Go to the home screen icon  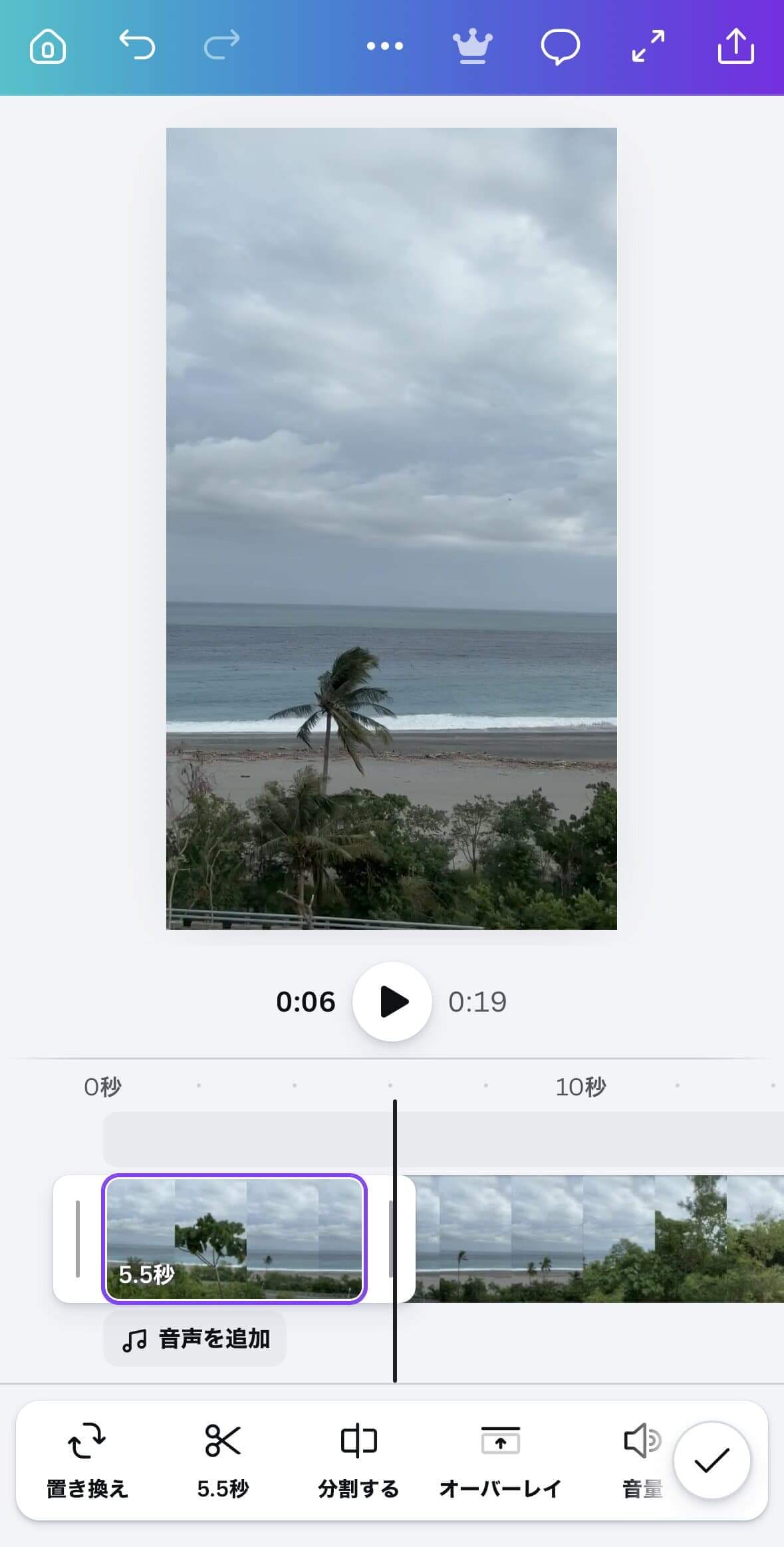tap(48, 47)
